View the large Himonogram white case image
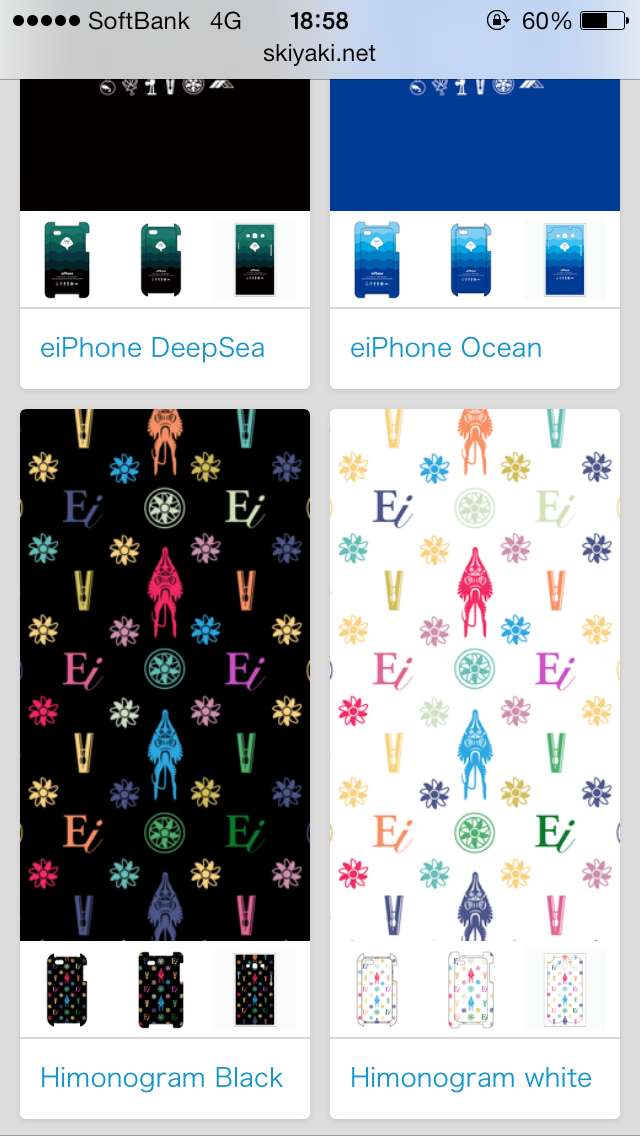 pyautogui.click(x=475, y=675)
